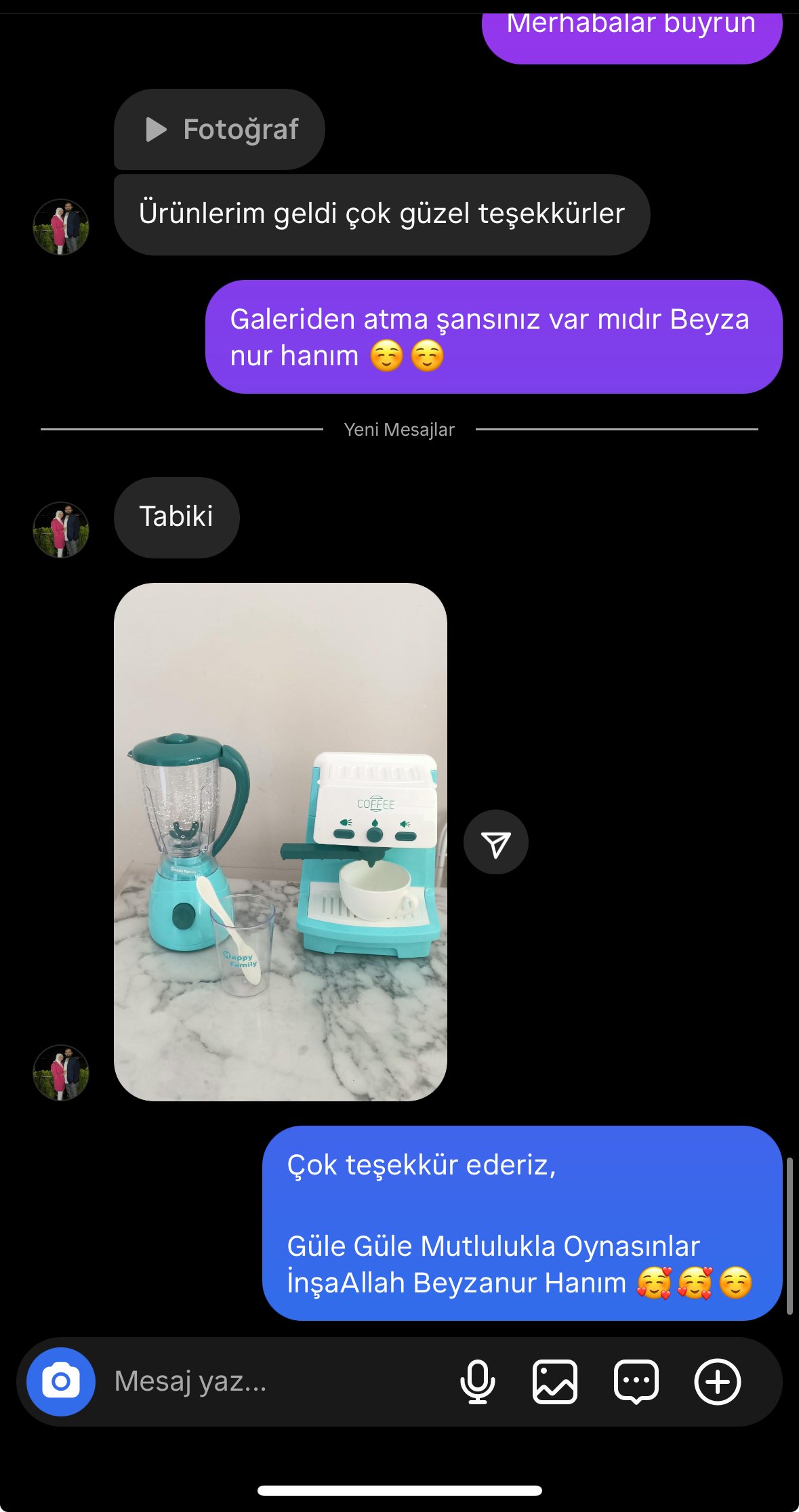Open sender's profile picture beside Tabiki
This screenshot has height=1512, width=799.
[x=61, y=530]
